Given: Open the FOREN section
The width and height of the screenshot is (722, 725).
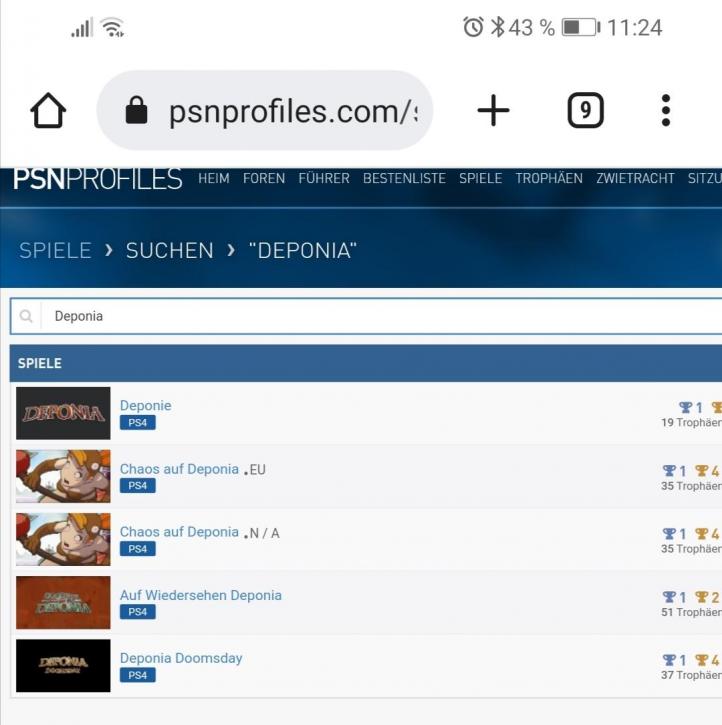Looking at the screenshot, I should (264, 179).
